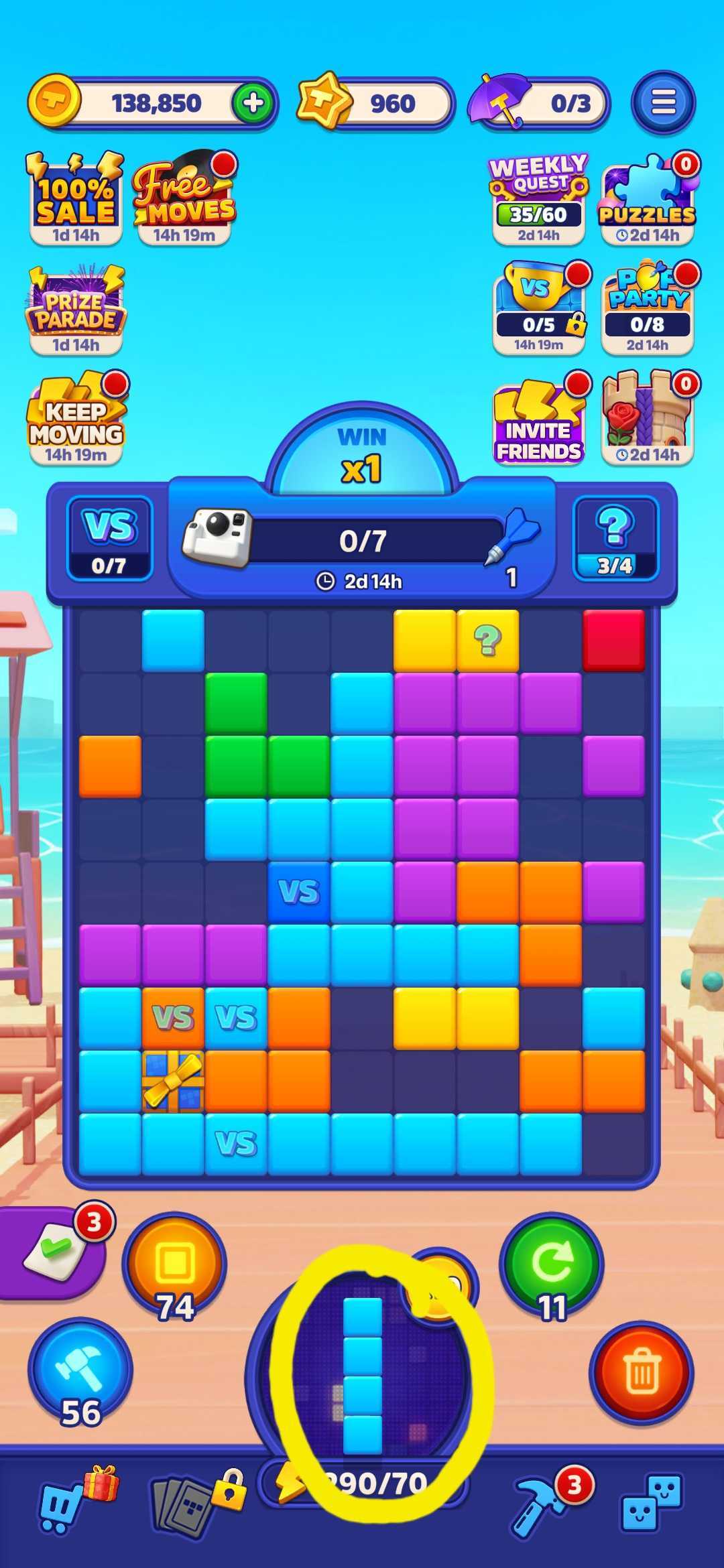The height and width of the screenshot is (1568, 724).
Task: Open the 100% Sale offer
Action: coord(75,198)
